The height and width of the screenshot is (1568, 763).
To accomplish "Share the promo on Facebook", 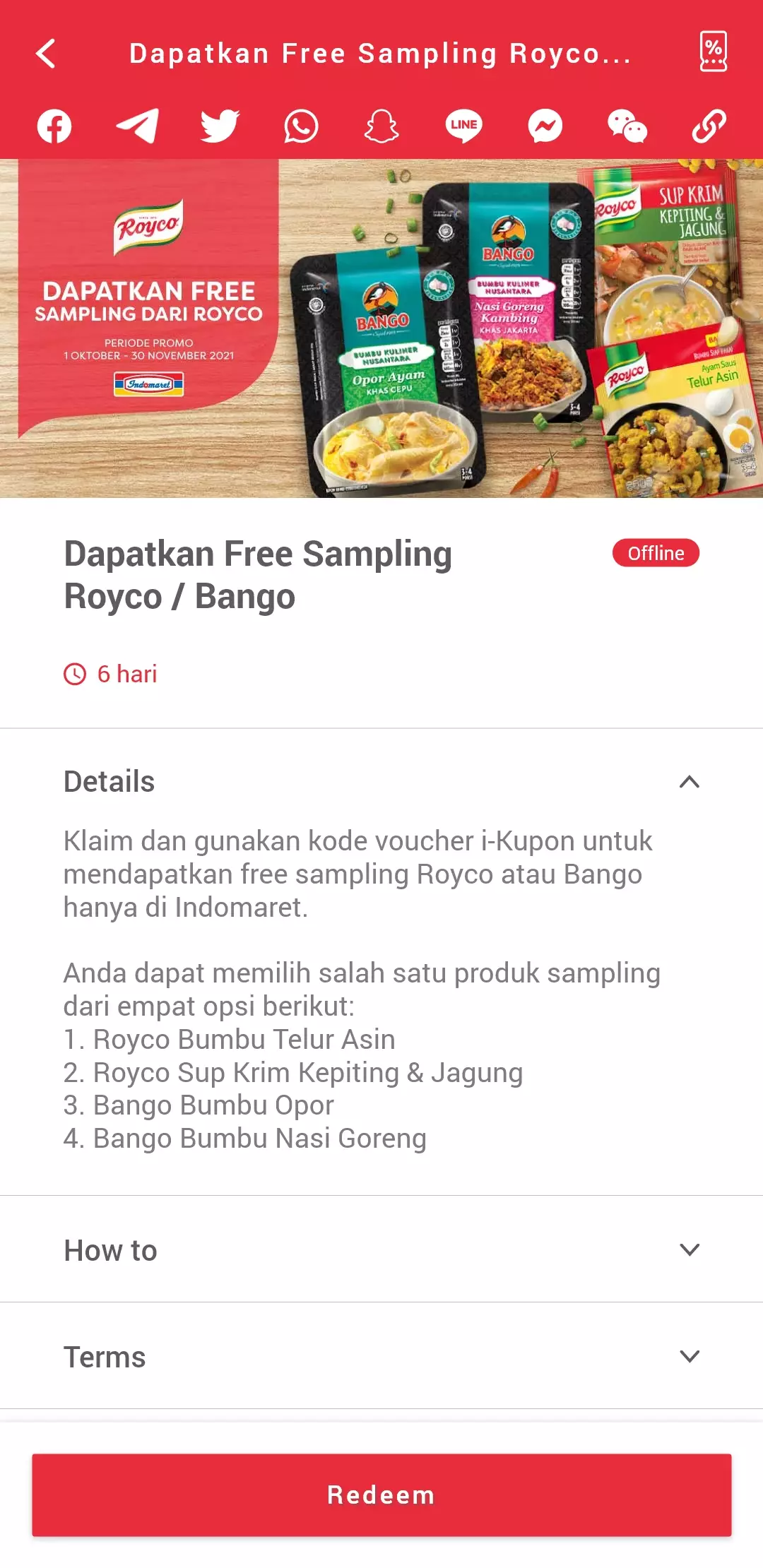I will 54,126.
